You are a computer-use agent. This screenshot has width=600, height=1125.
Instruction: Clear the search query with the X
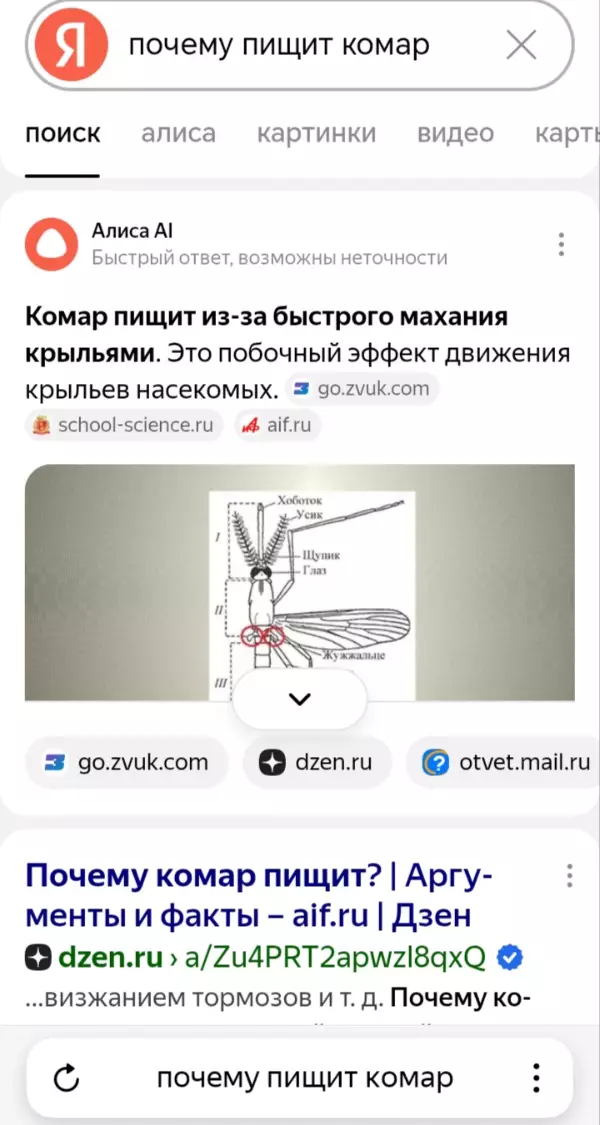click(521, 45)
